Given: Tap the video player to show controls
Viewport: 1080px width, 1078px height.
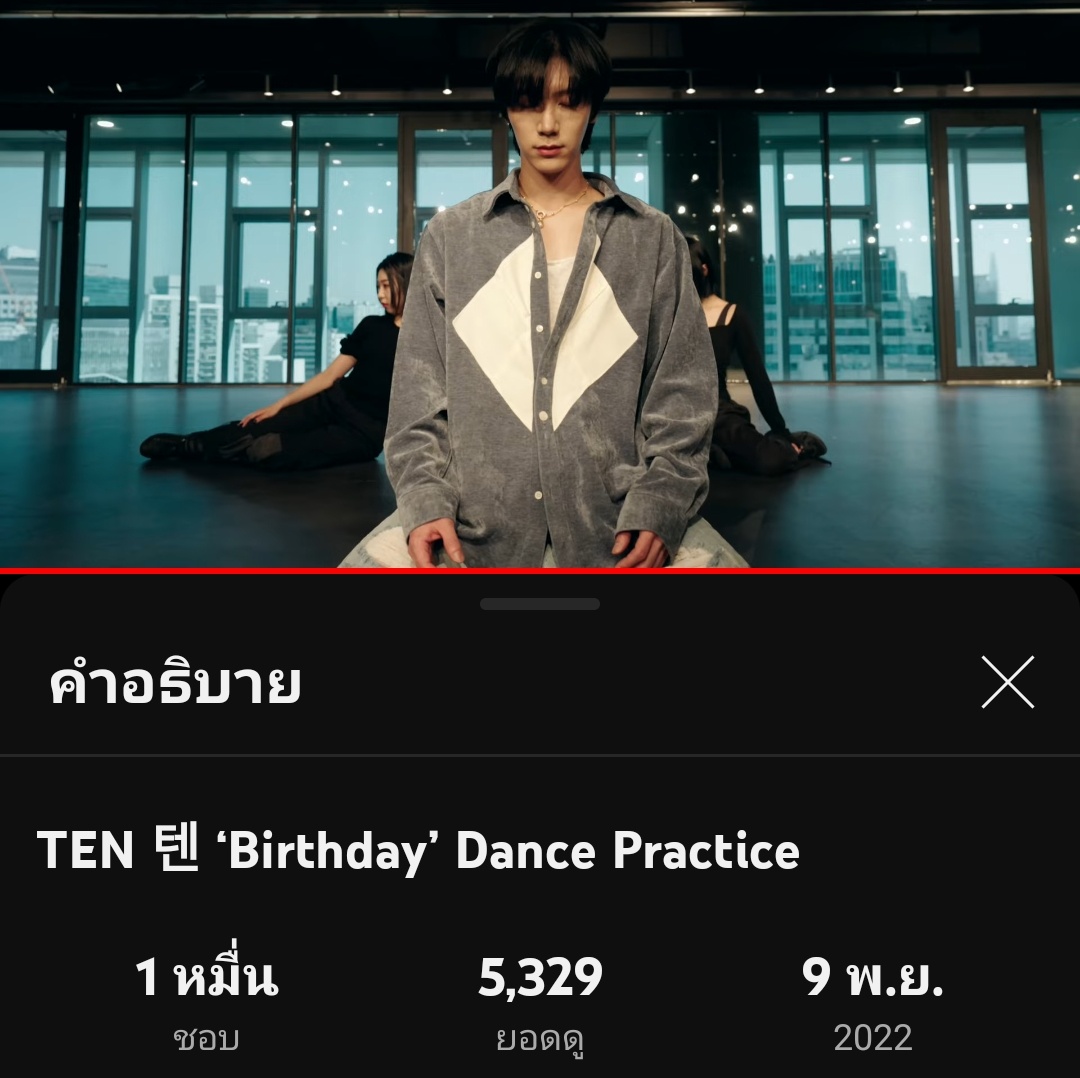Looking at the screenshot, I should 540,285.
